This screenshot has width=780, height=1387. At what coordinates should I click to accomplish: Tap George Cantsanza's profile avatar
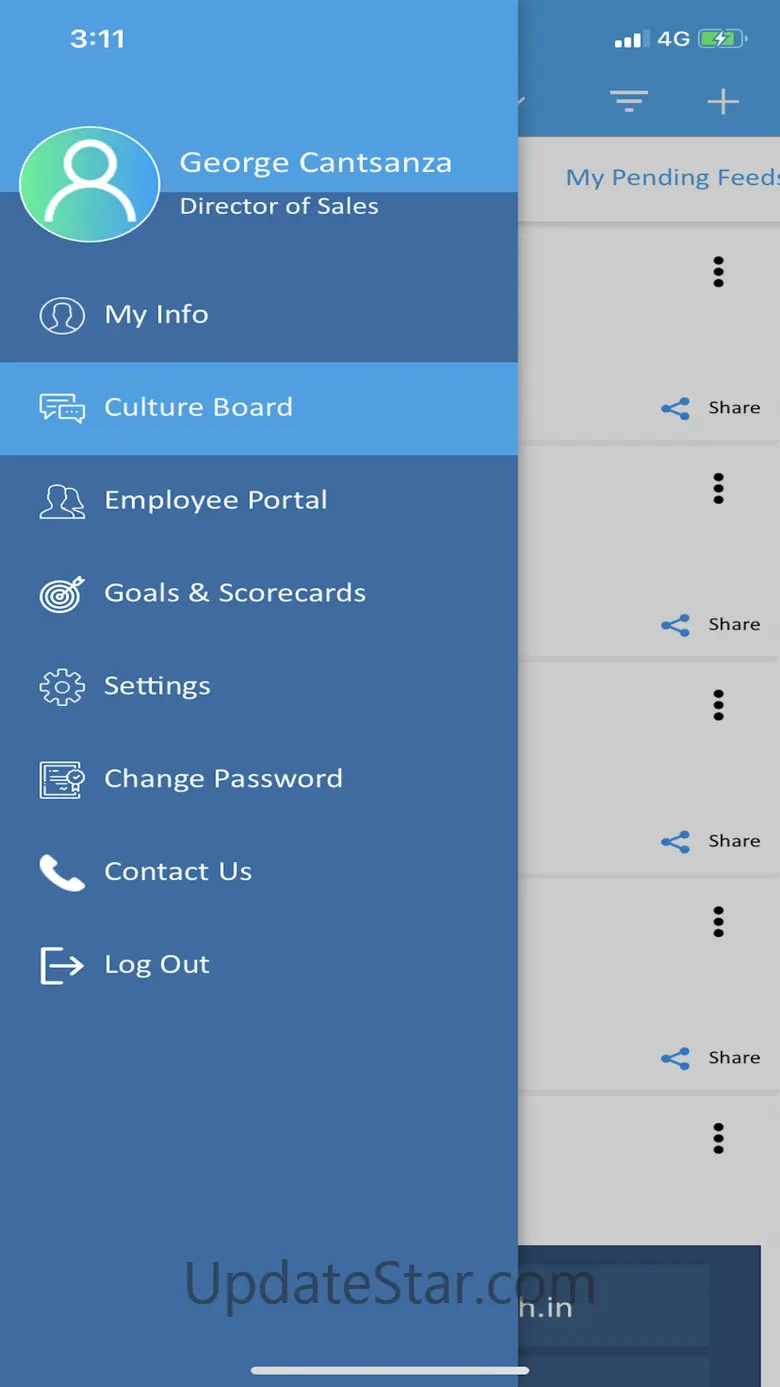pyautogui.click(x=90, y=184)
